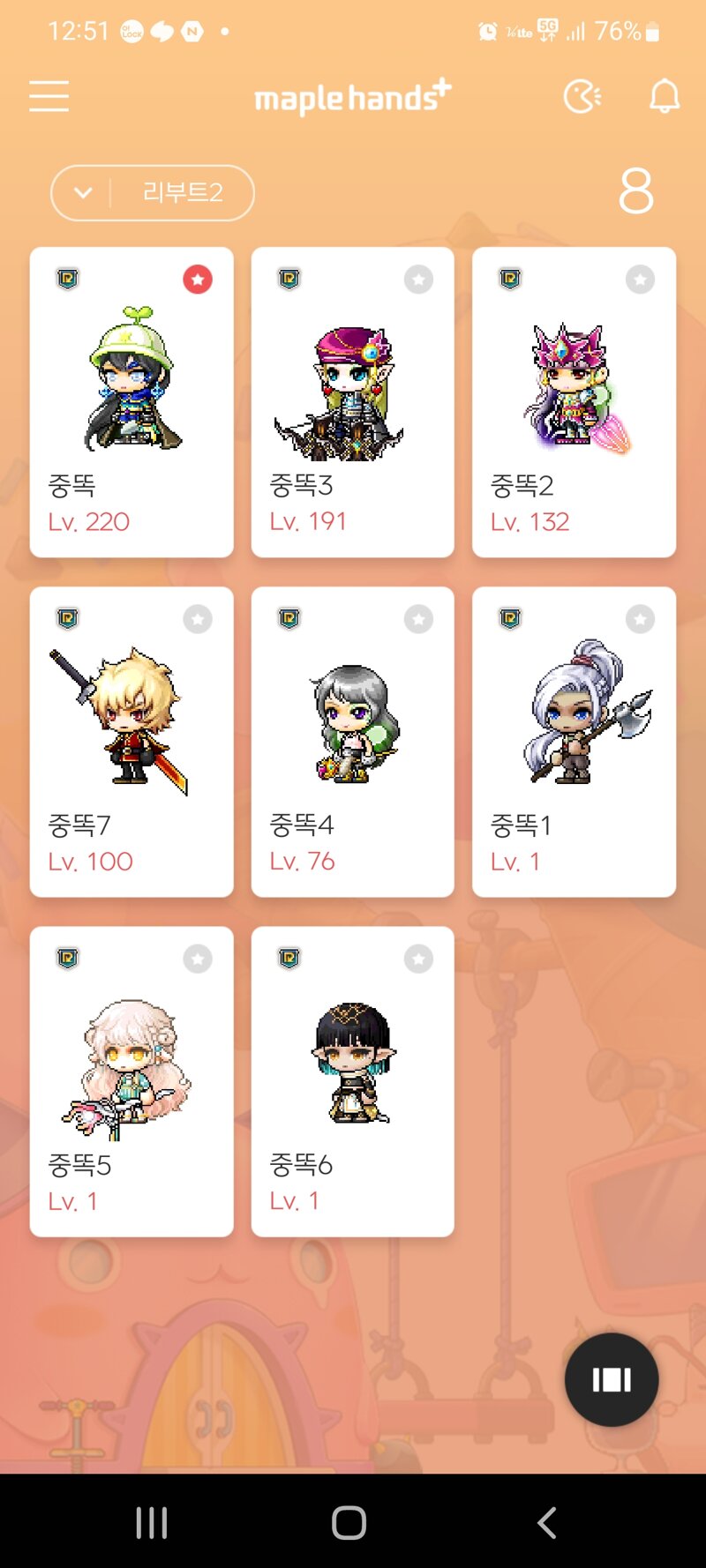Star the 중뚝6 character
The width and height of the screenshot is (706, 1568).
(419, 959)
